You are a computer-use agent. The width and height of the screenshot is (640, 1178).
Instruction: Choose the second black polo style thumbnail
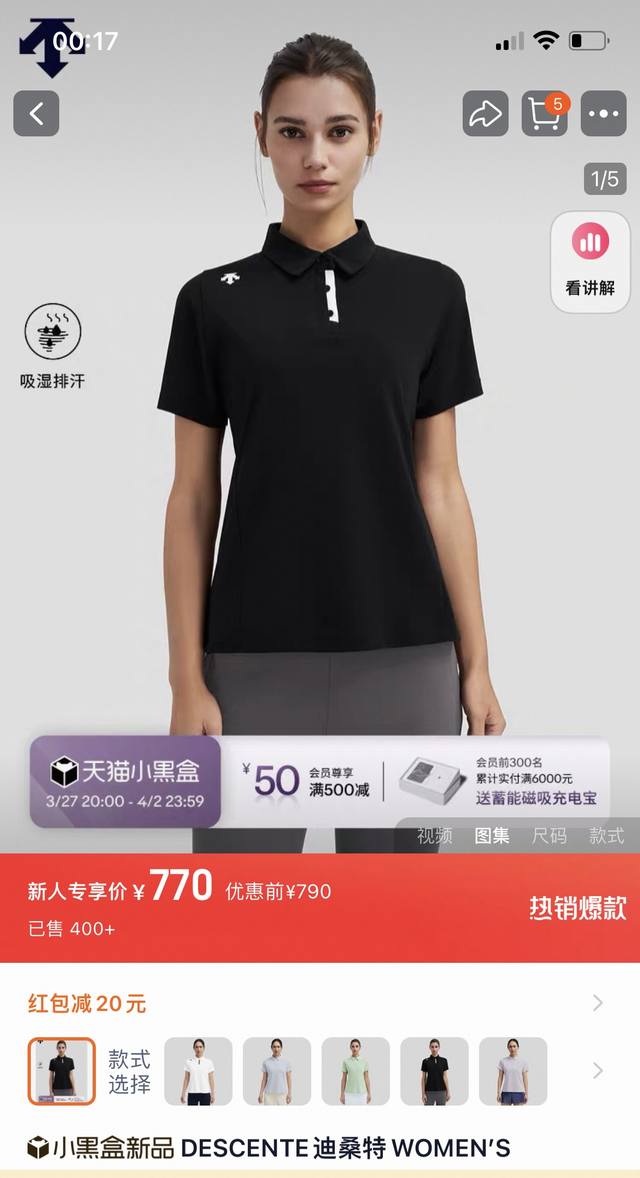point(434,1071)
